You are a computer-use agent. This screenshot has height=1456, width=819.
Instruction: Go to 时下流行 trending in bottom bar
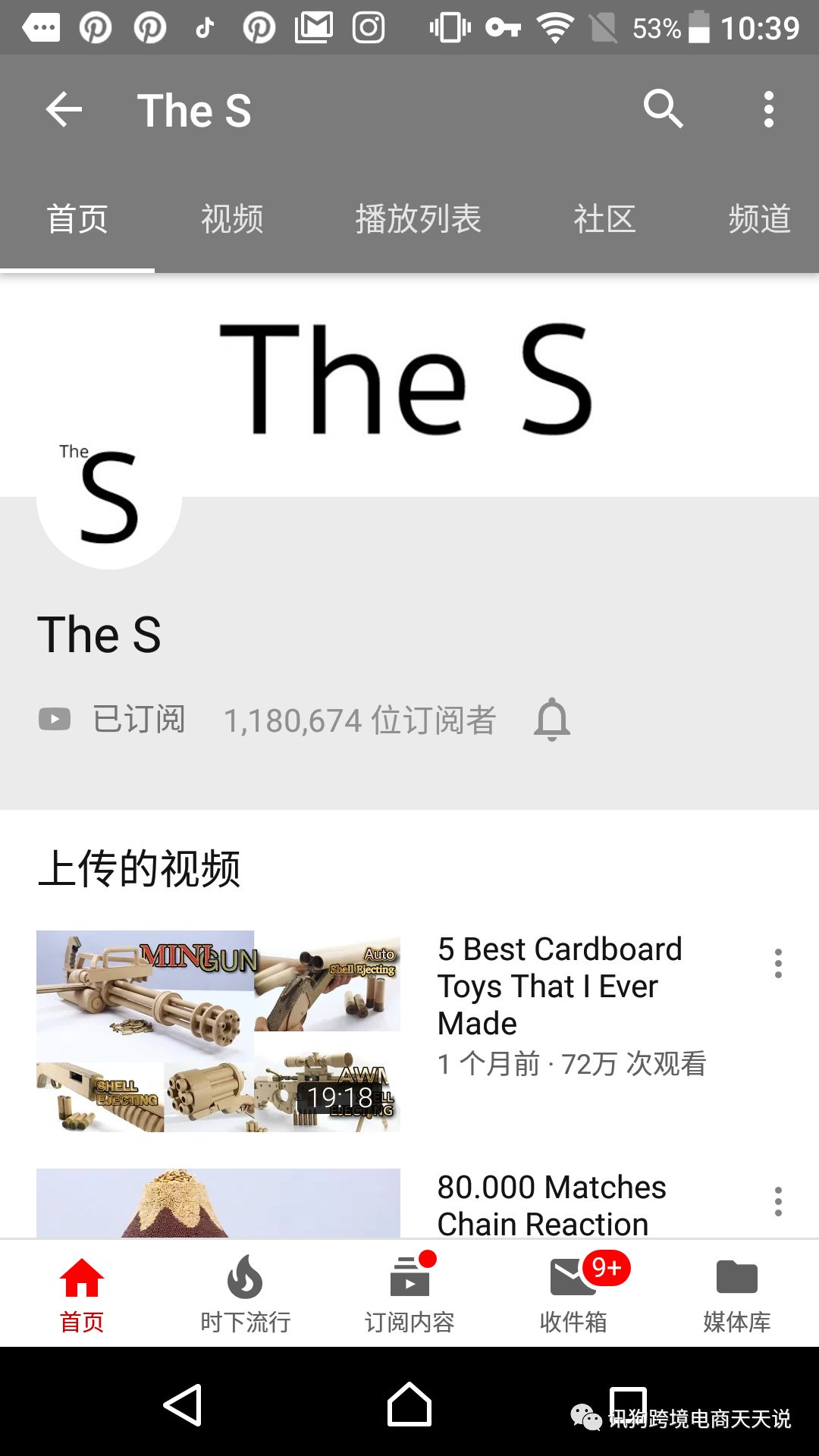coord(245,1294)
